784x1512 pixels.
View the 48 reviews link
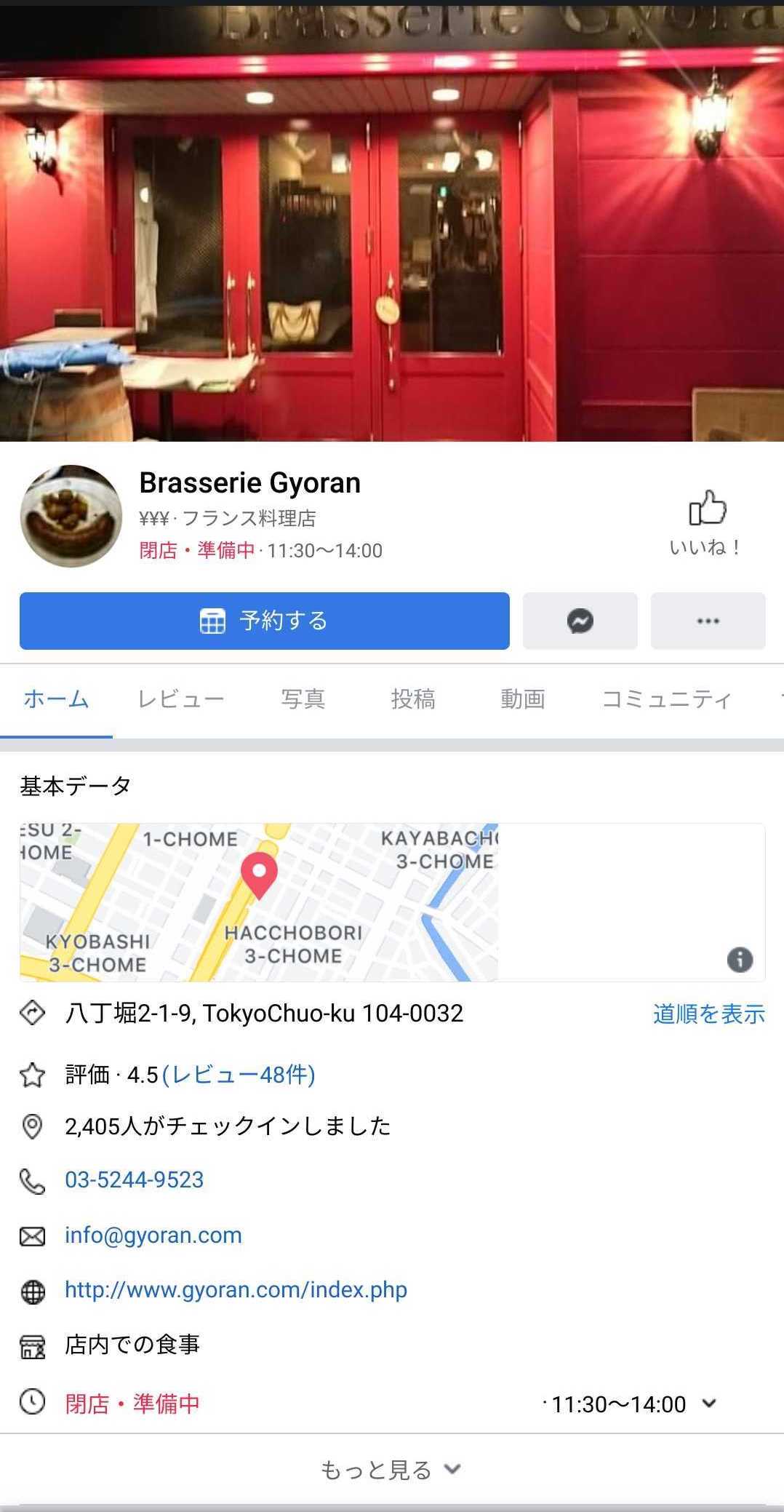(239, 1075)
